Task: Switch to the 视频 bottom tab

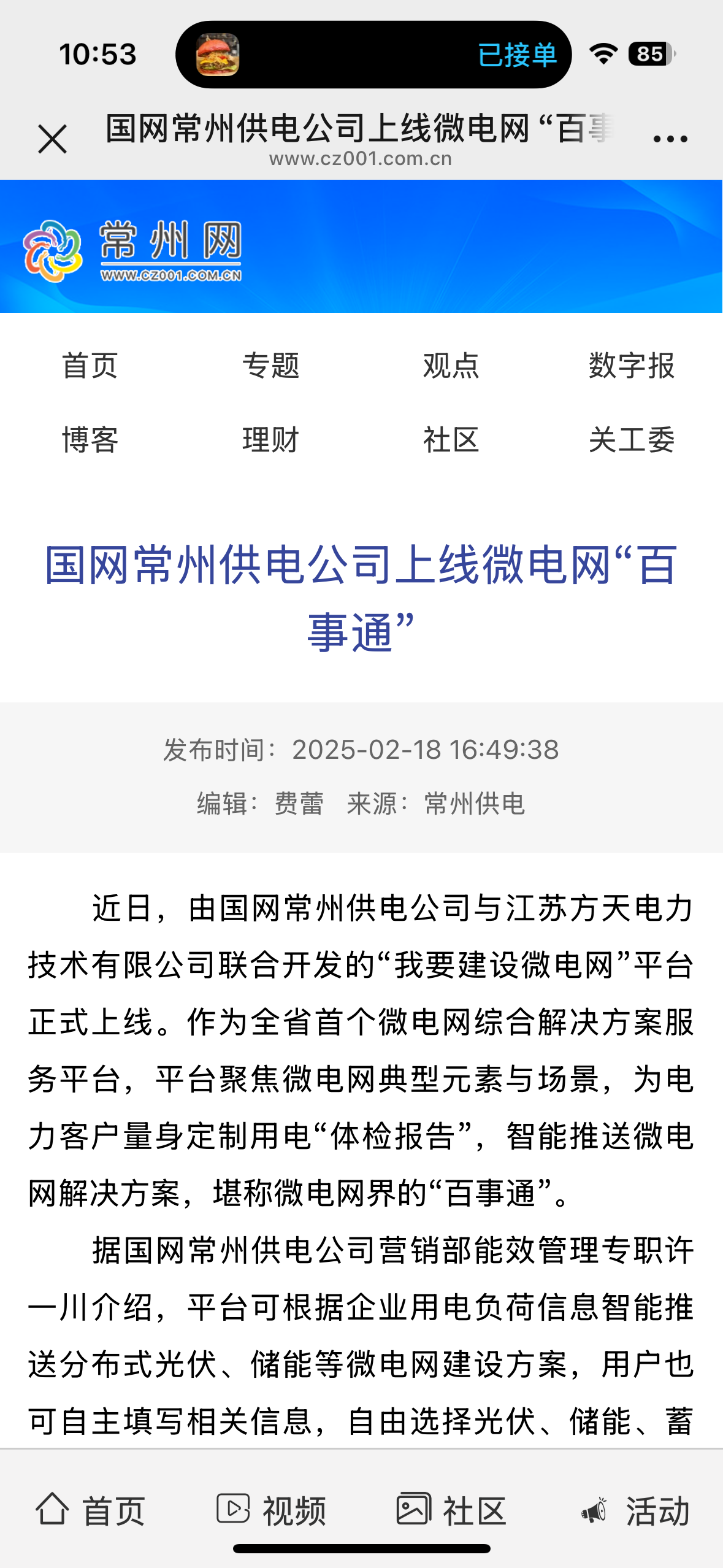Action: (271, 1510)
